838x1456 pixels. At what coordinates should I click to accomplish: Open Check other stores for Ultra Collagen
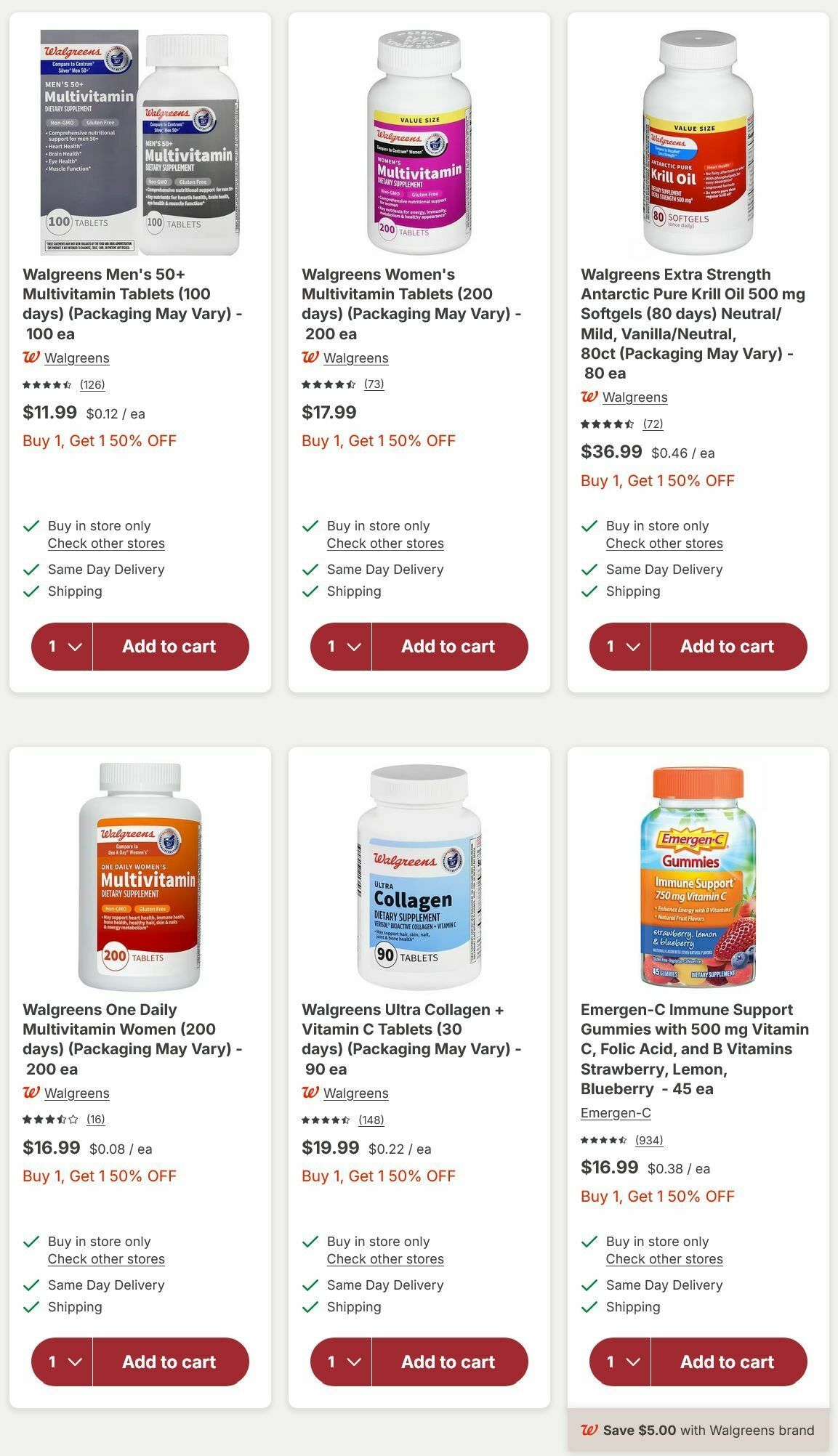tap(384, 1258)
